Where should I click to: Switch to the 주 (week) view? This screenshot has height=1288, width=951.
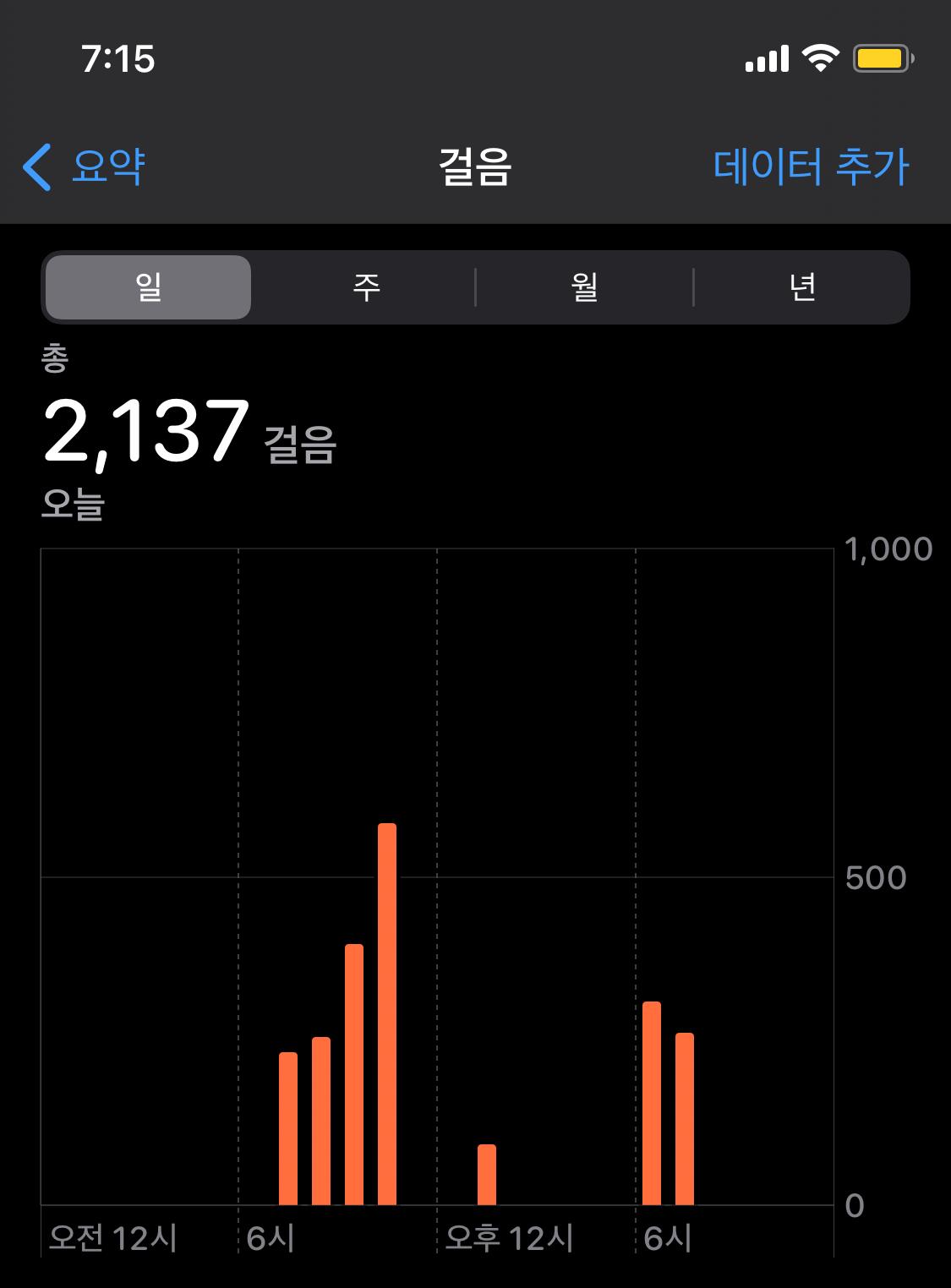tap(366, 287)
